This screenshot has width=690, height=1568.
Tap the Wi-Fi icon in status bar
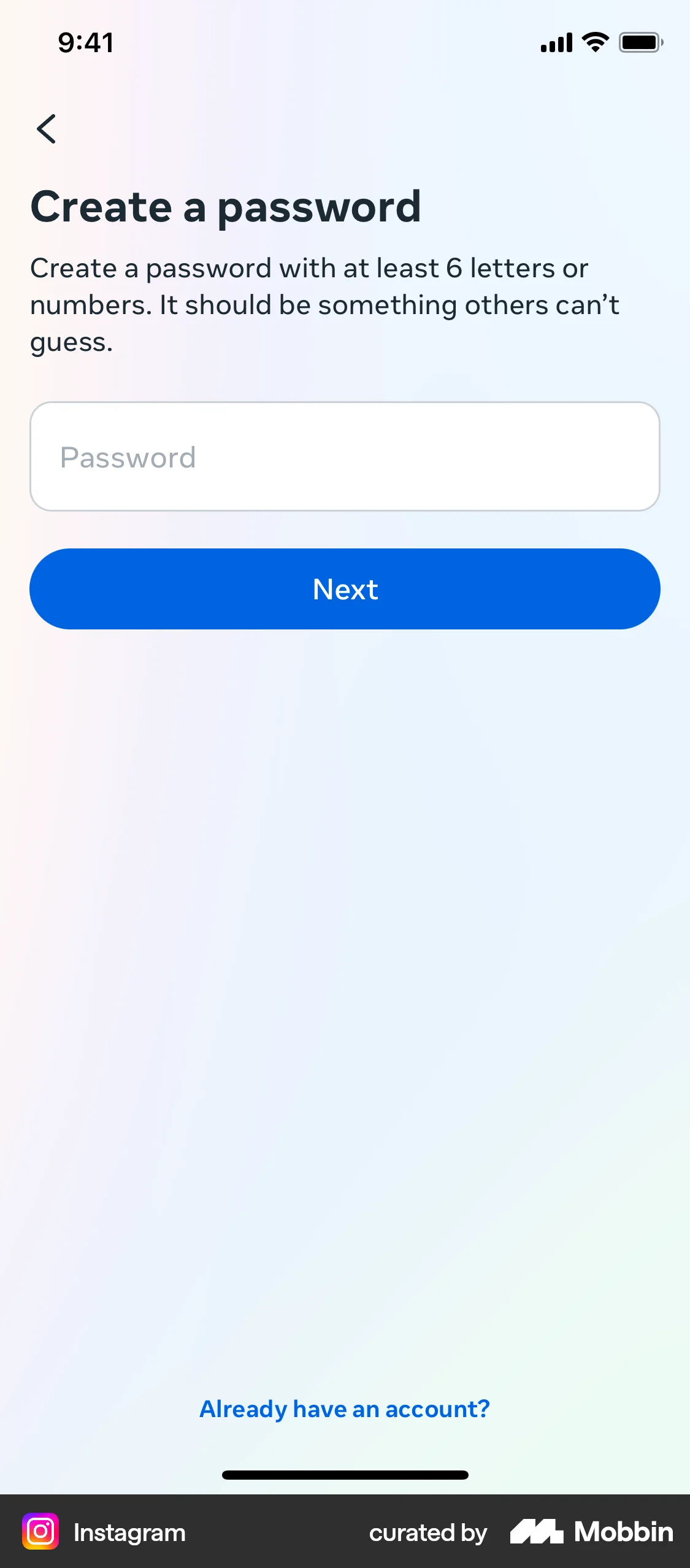pos(592,42)
